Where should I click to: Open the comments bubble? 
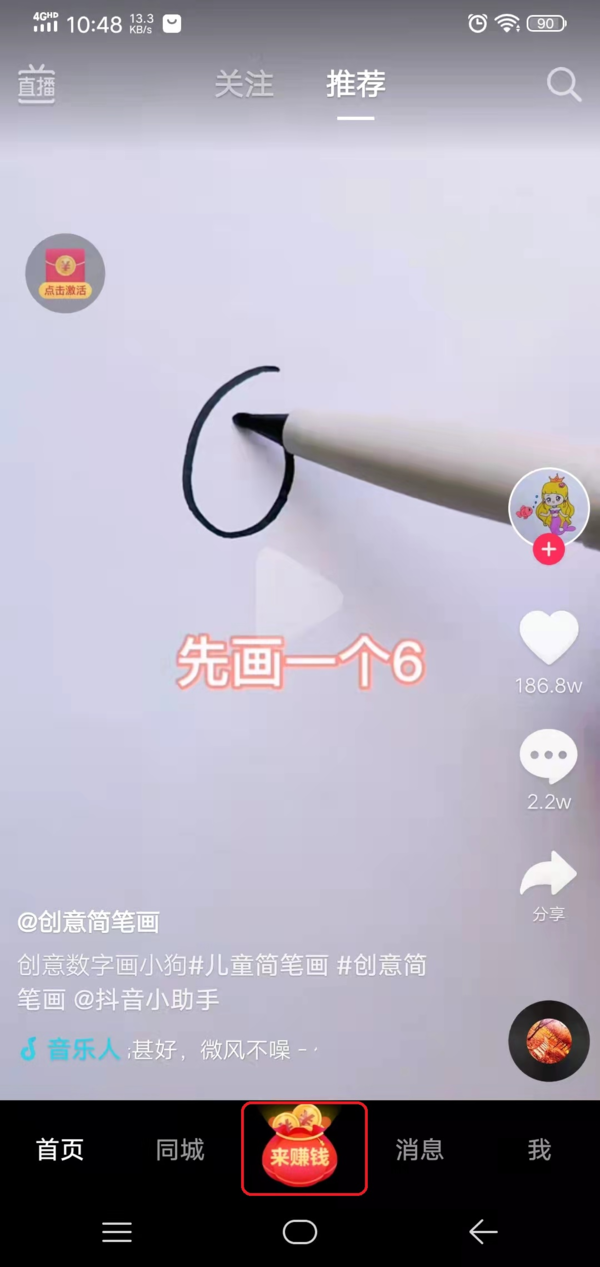click(x=548, y=757)
